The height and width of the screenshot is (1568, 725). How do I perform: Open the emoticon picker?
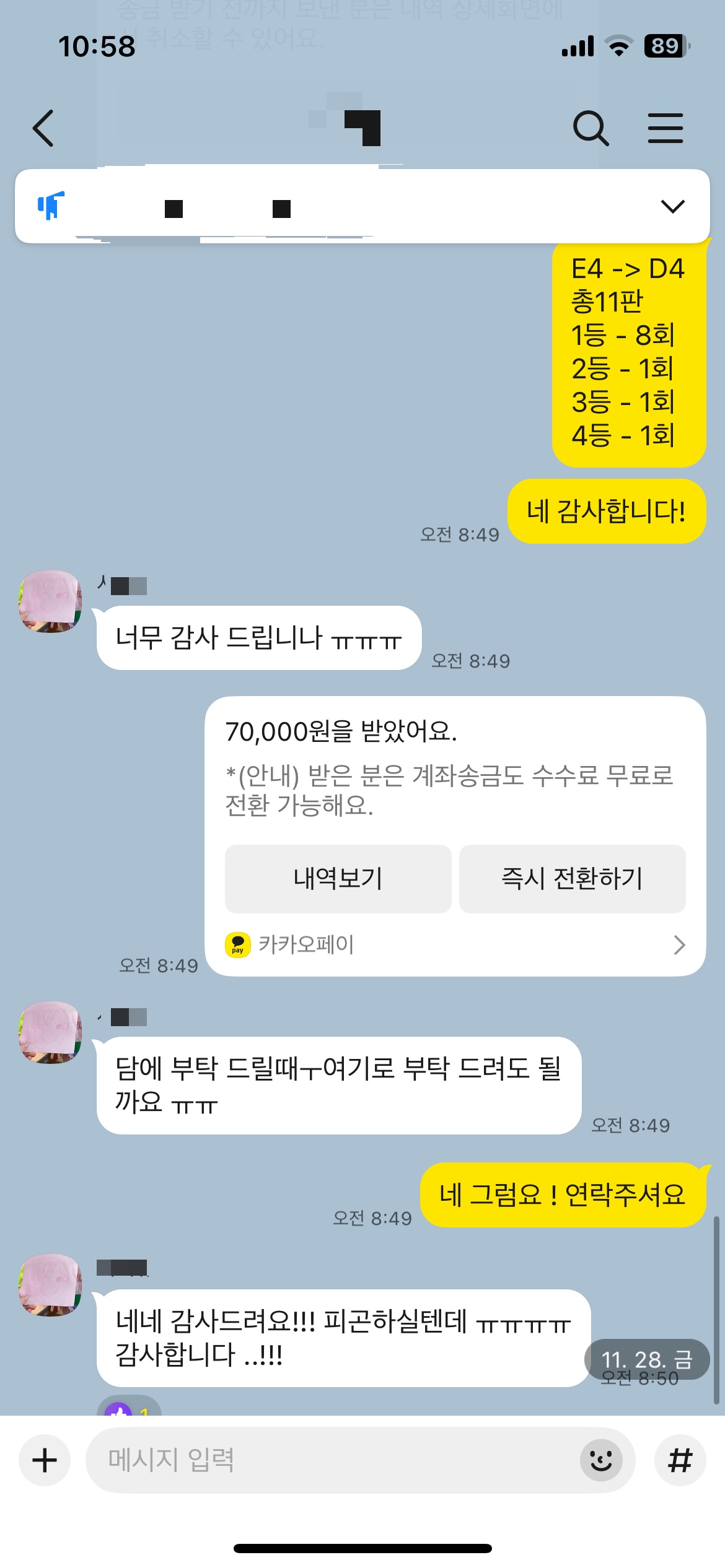[x=600, y=1460]
